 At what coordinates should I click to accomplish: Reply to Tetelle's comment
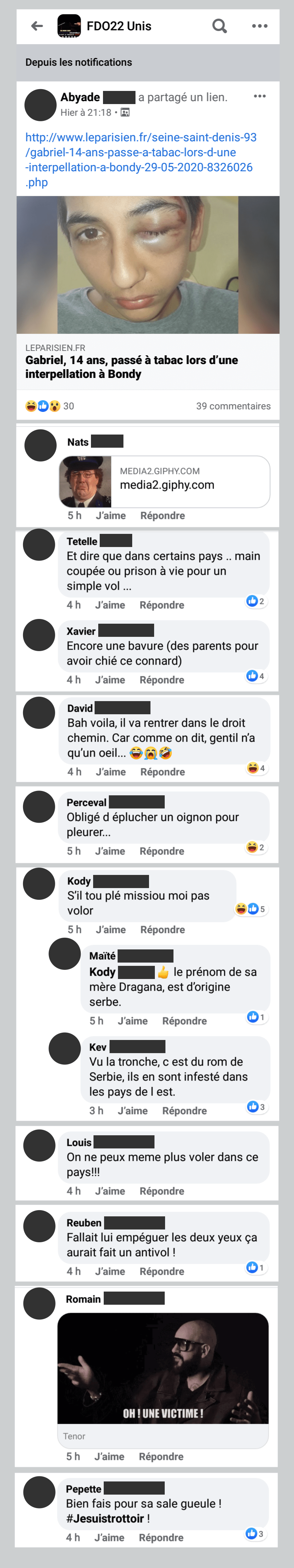[x=162, y=605]
